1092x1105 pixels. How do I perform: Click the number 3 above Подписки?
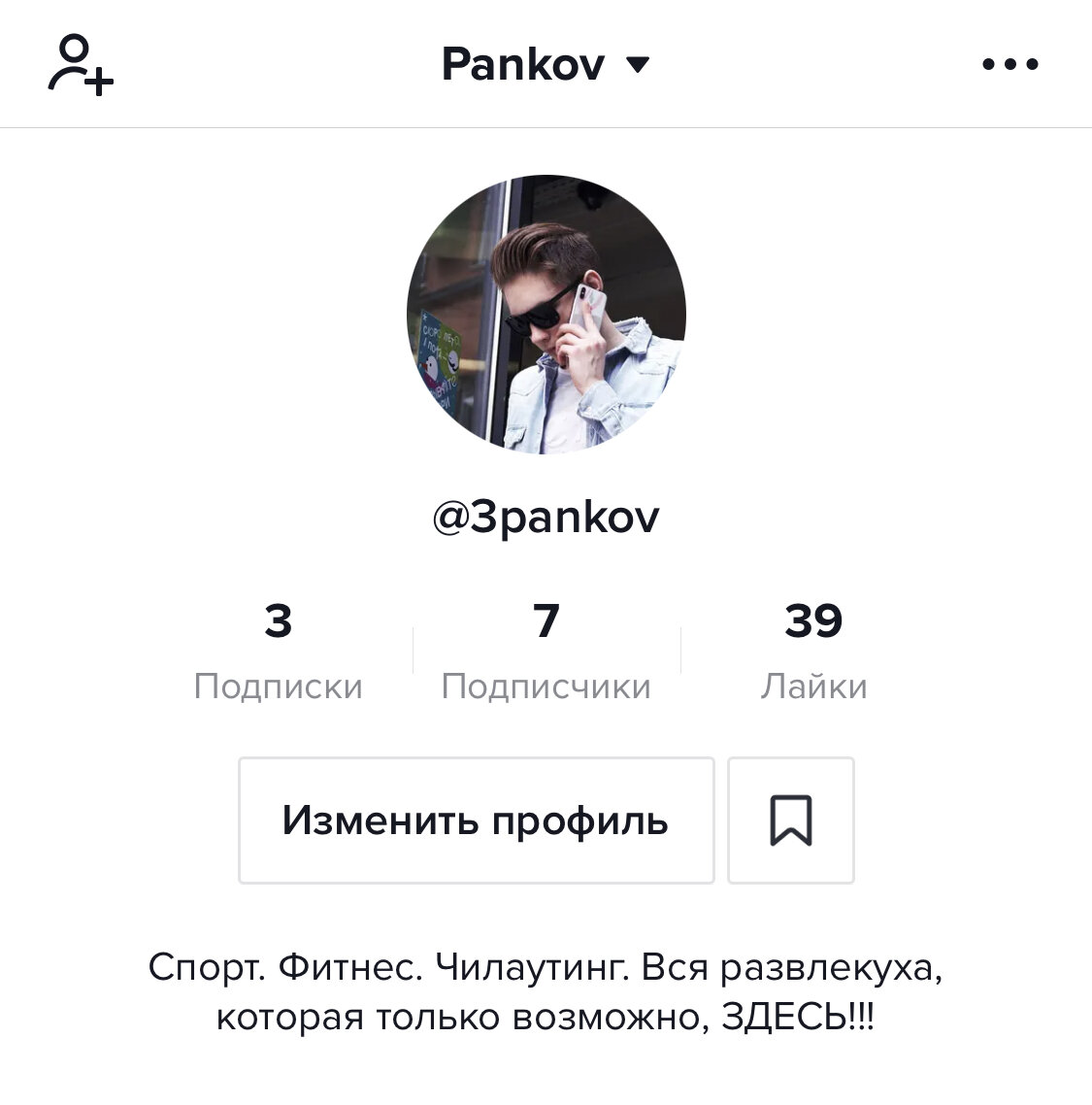click(279, 622)
